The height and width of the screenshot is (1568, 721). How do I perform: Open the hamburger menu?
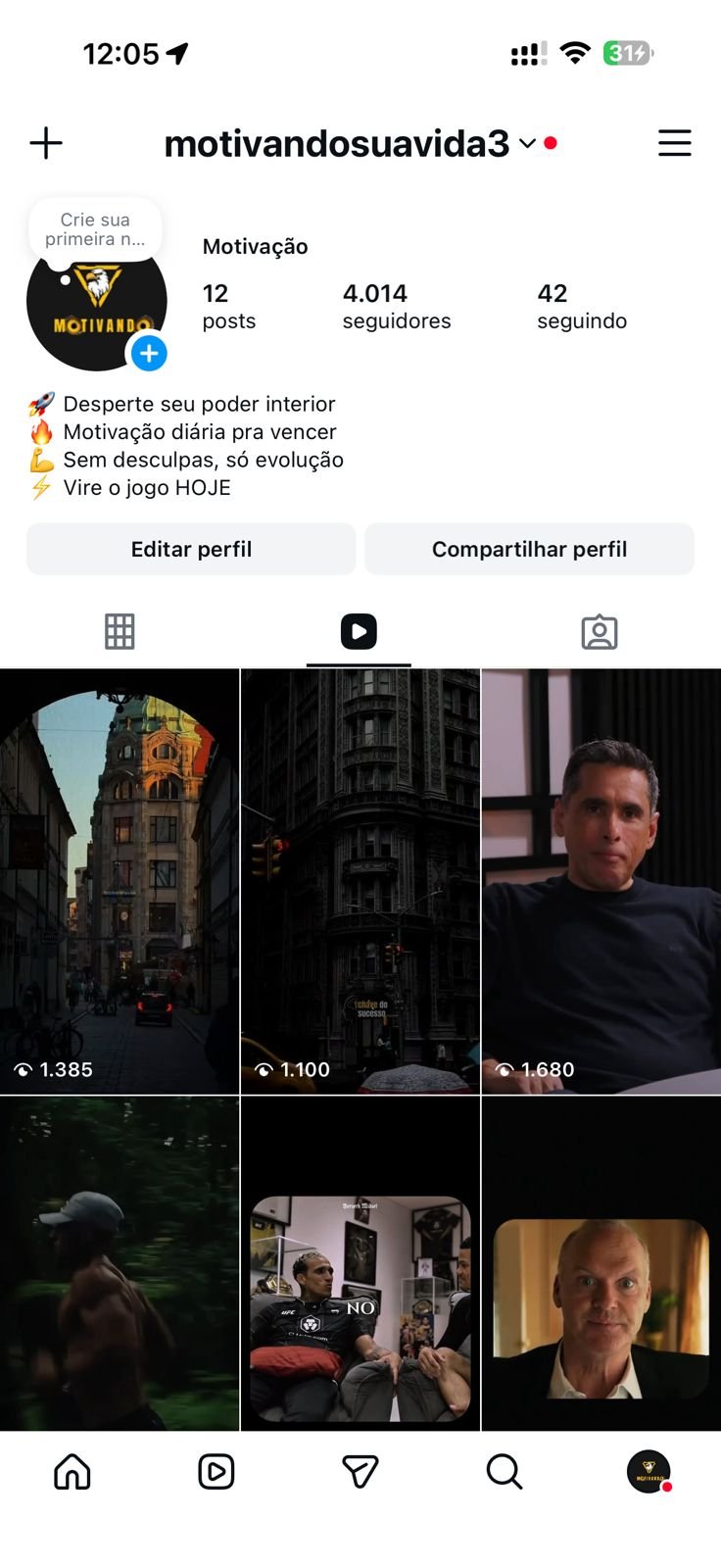tap(674, 143)
